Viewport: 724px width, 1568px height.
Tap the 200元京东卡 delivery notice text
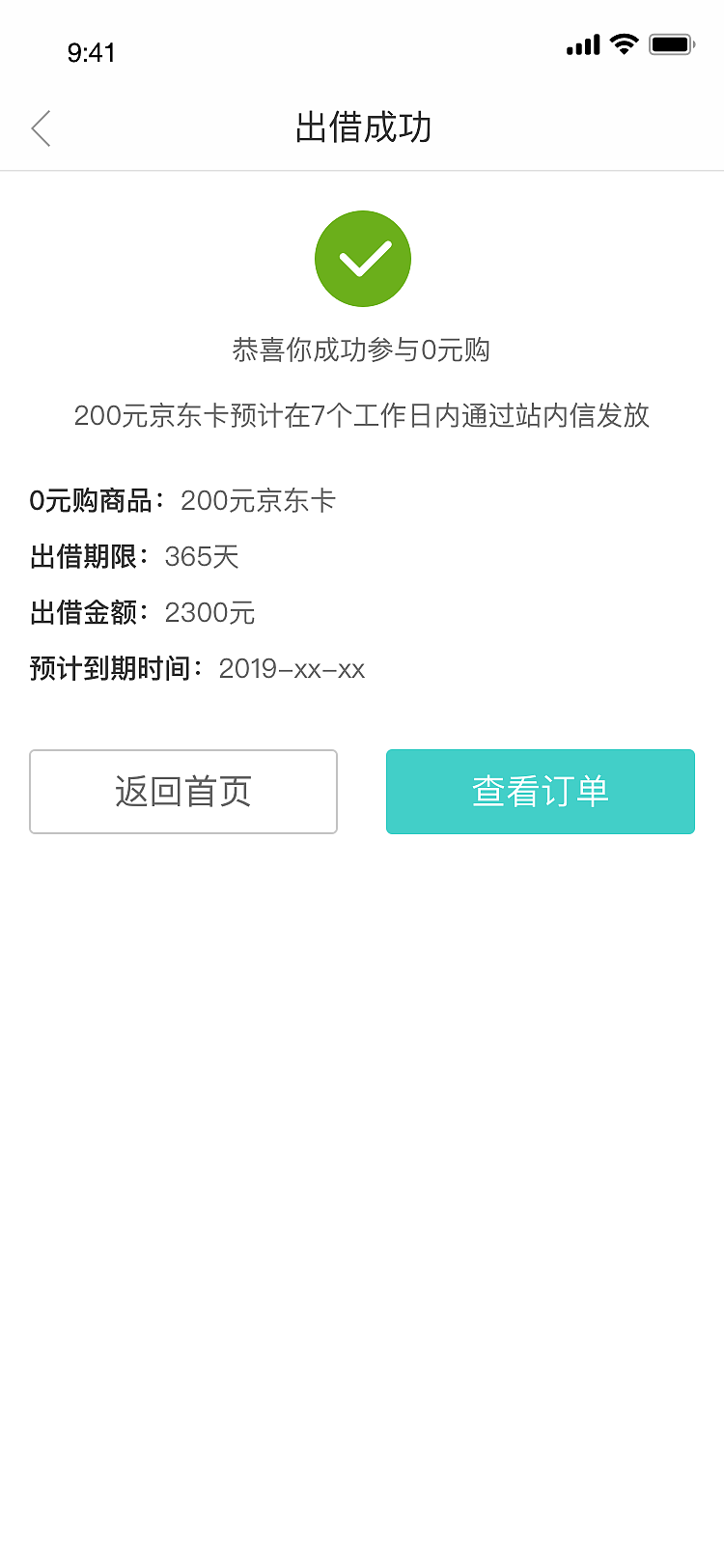click(363, 416)
